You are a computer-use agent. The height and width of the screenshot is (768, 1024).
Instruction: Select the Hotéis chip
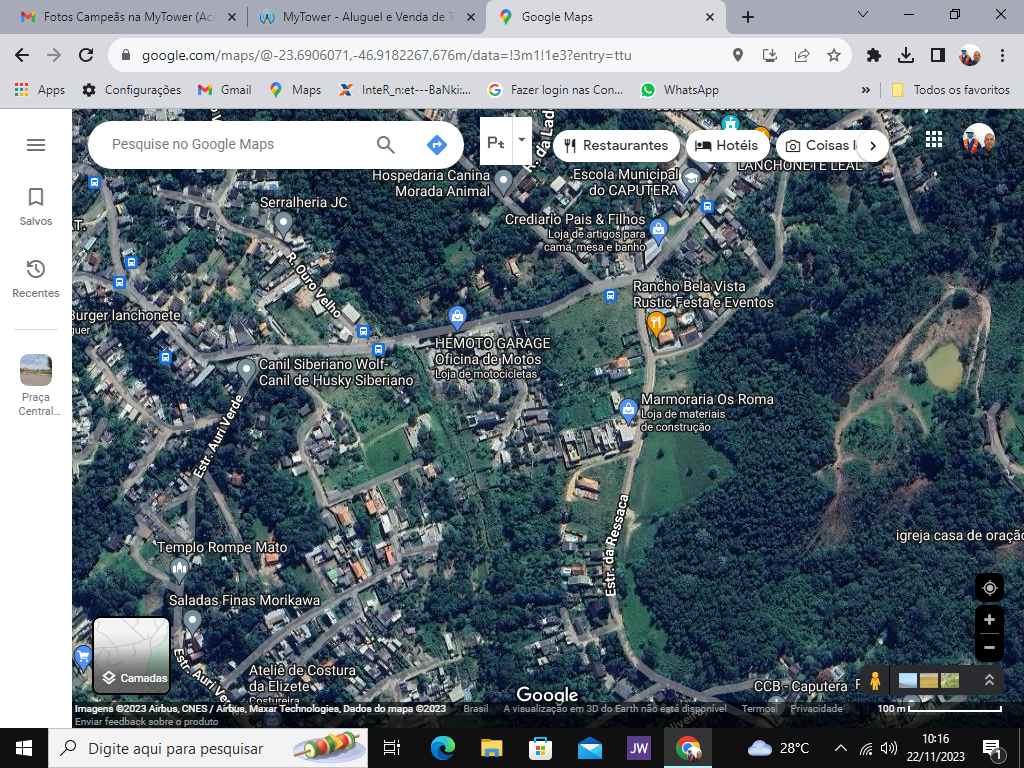coord(727,146)
